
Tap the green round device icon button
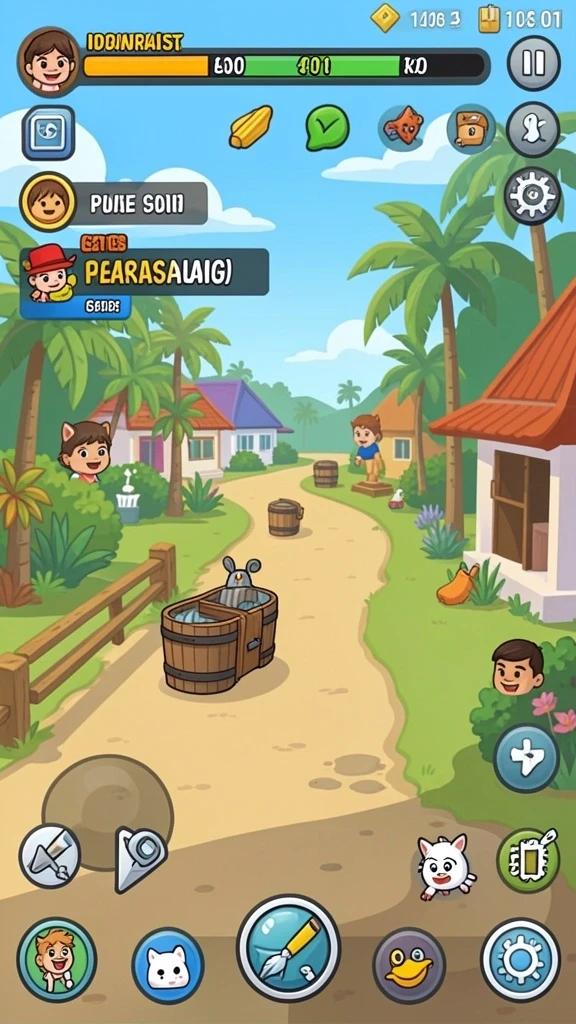(528, 860)
